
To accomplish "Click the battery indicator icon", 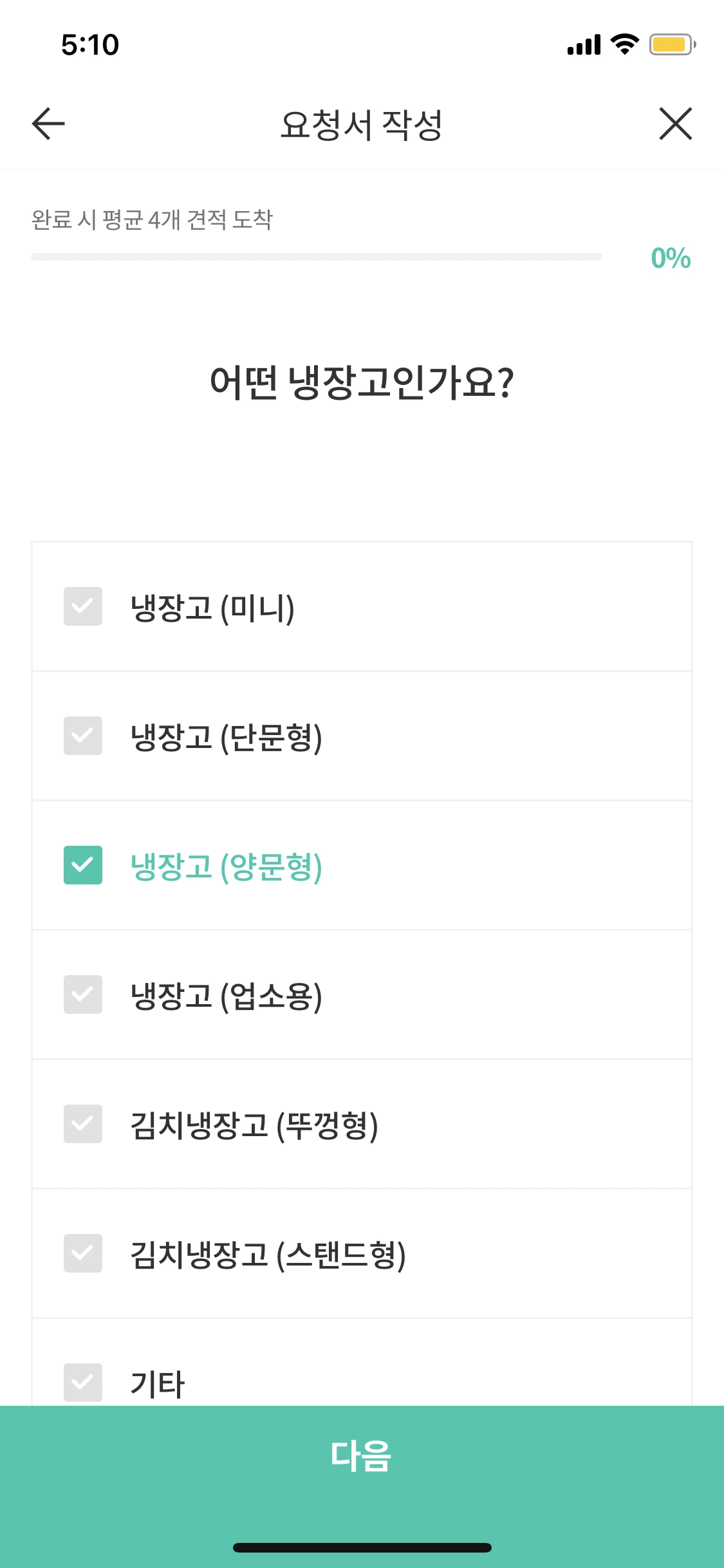I will coord(669,44).
